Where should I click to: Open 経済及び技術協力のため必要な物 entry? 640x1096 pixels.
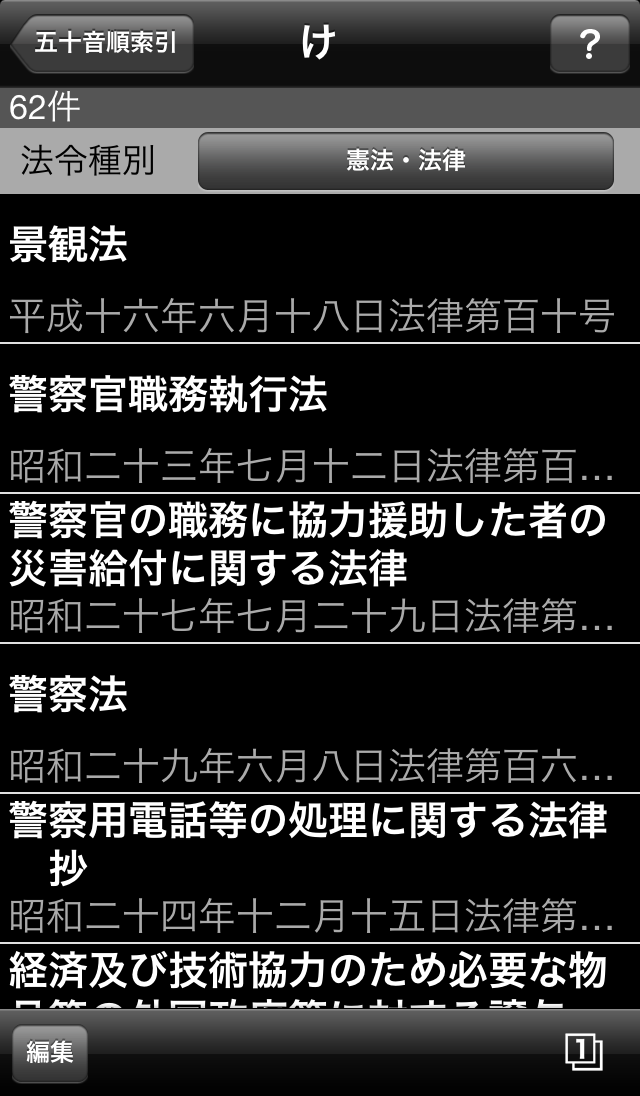[x=320, y=976]
